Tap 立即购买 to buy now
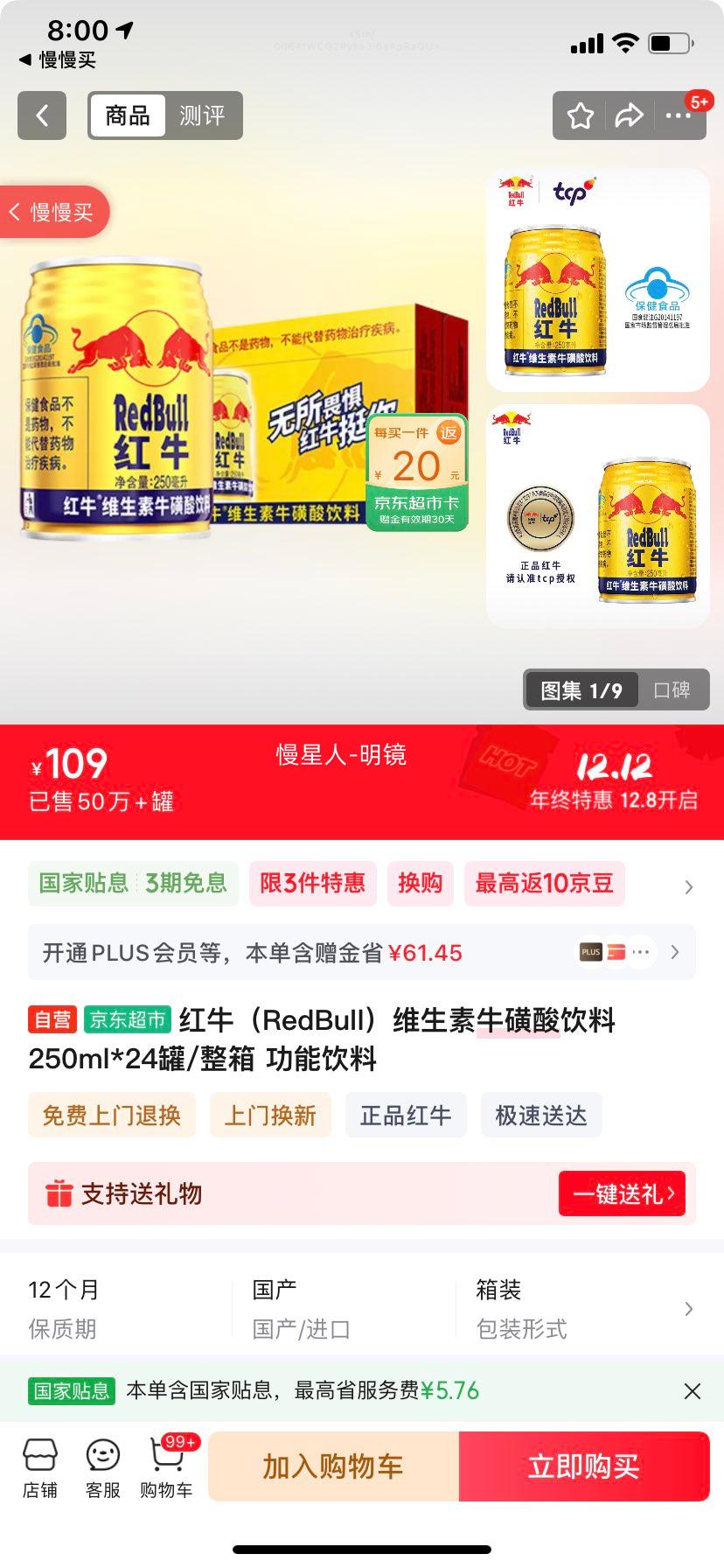 584,1466
